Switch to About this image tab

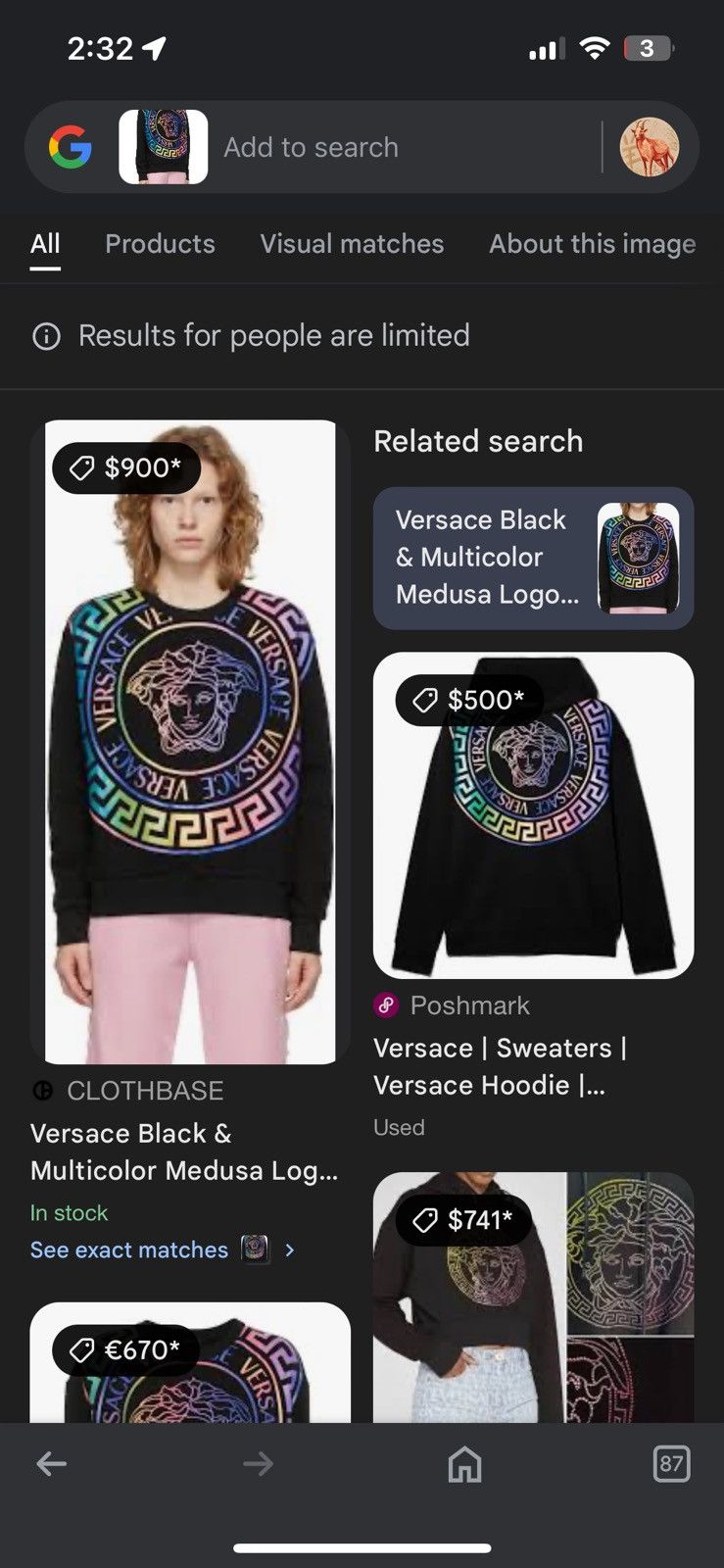[592, 244]
